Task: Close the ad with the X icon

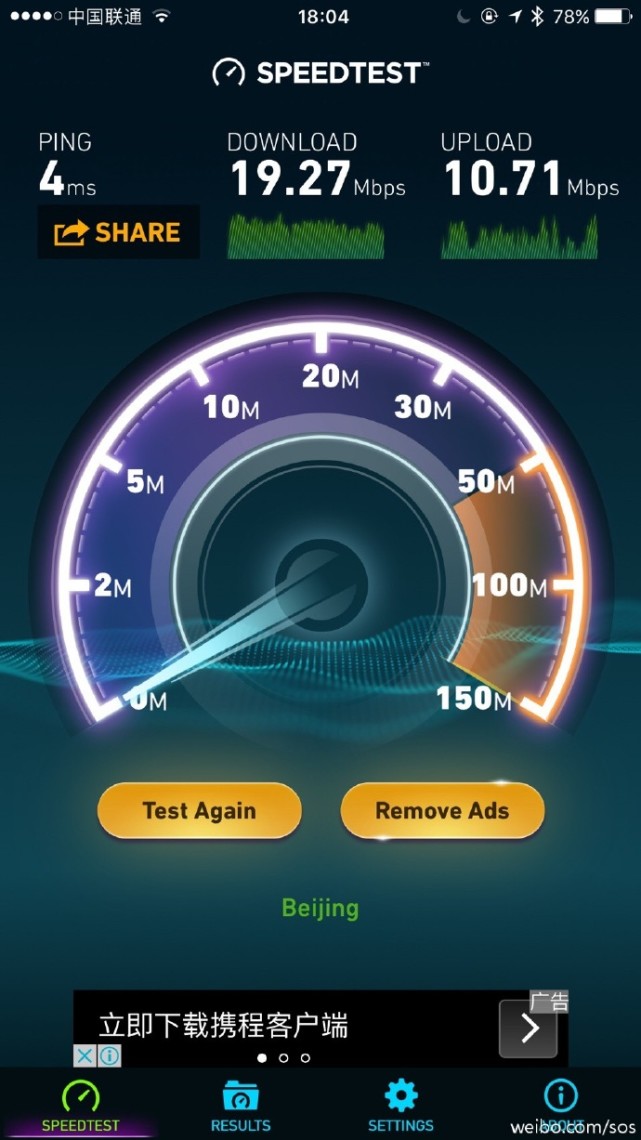Action: [x=85, y=1056]
